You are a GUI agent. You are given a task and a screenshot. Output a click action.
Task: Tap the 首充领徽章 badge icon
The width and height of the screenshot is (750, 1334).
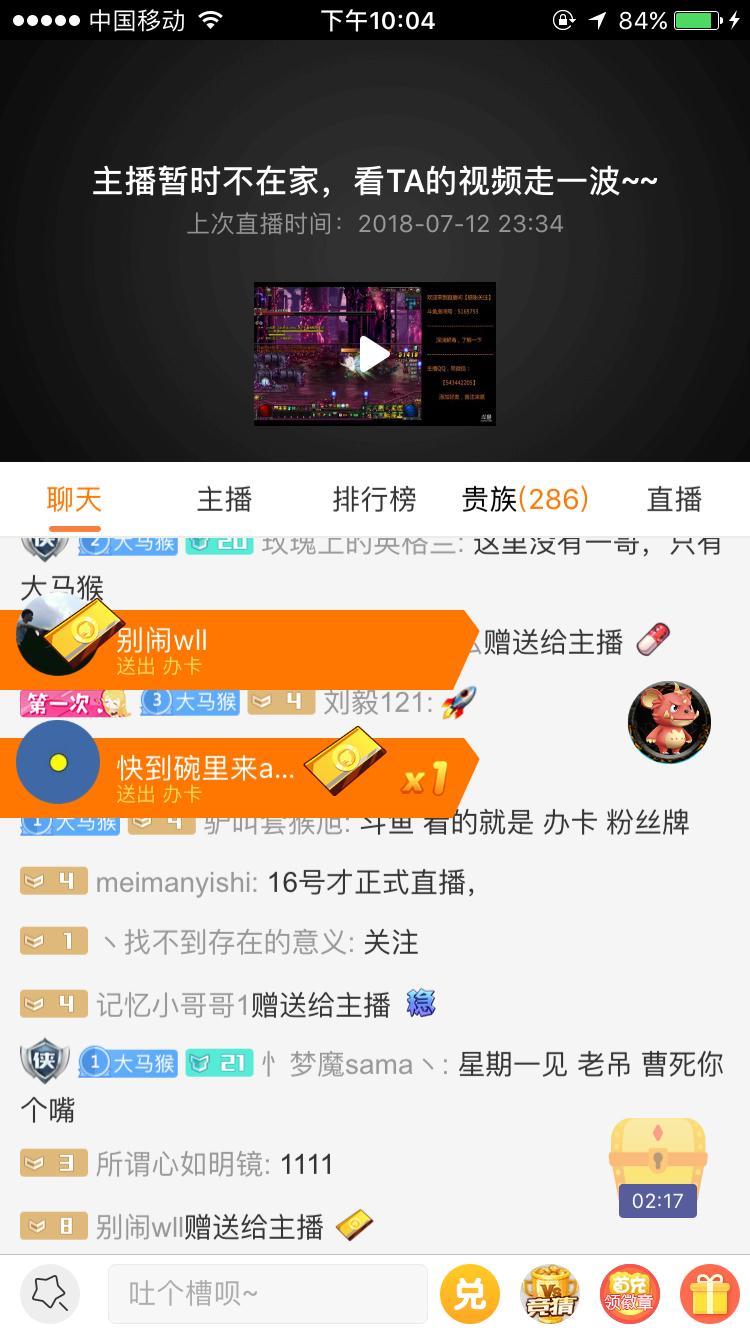pyautogui.click(x=630, y=1294)
